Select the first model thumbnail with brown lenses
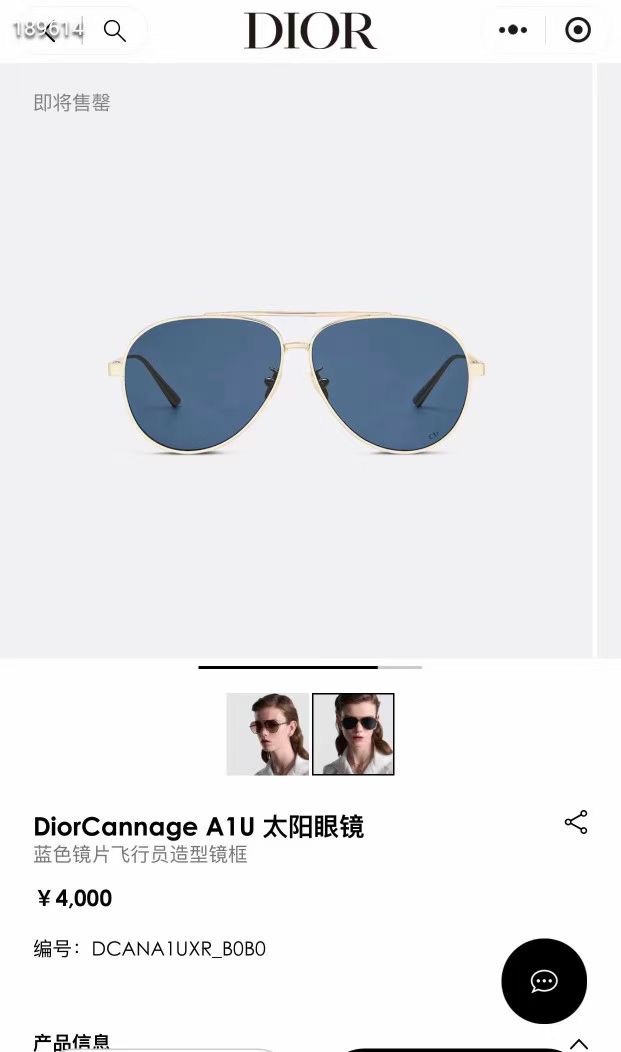 click(268, 734)
